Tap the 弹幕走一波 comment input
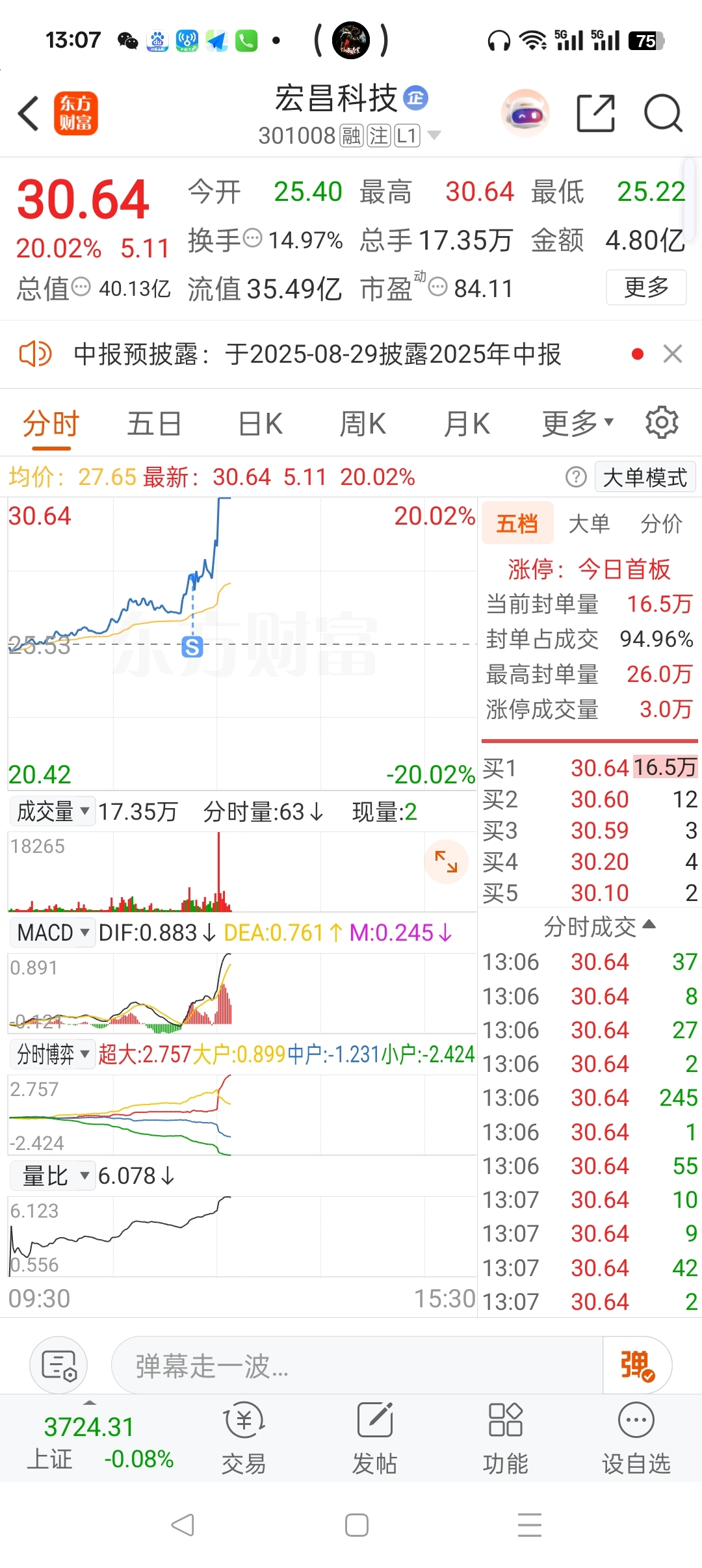The image size is (702, 1568). 356,1366
